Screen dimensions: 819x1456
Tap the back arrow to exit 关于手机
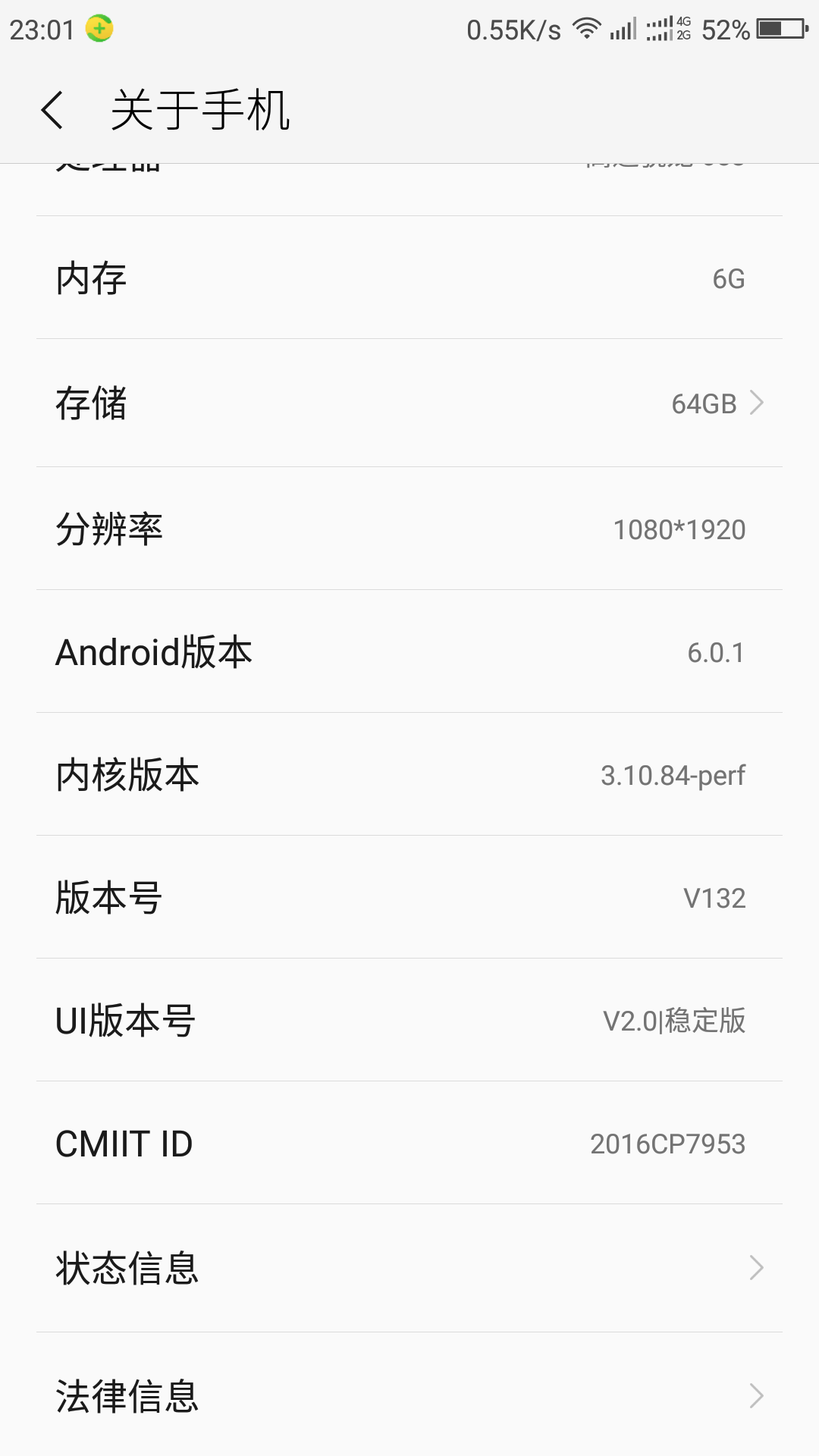(x=53, y=110)
